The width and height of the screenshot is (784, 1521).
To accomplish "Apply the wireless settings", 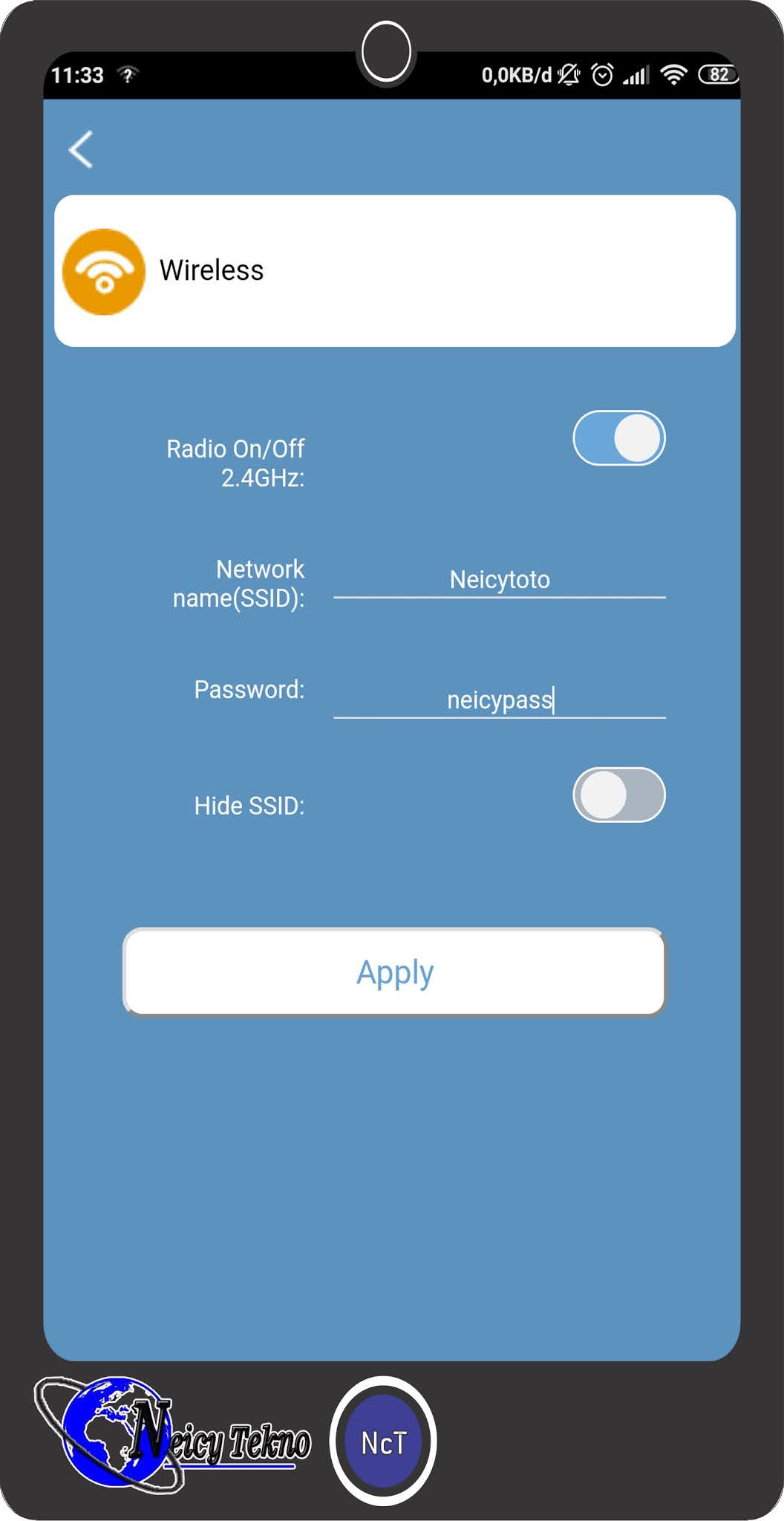I will (x=394, y=972).
